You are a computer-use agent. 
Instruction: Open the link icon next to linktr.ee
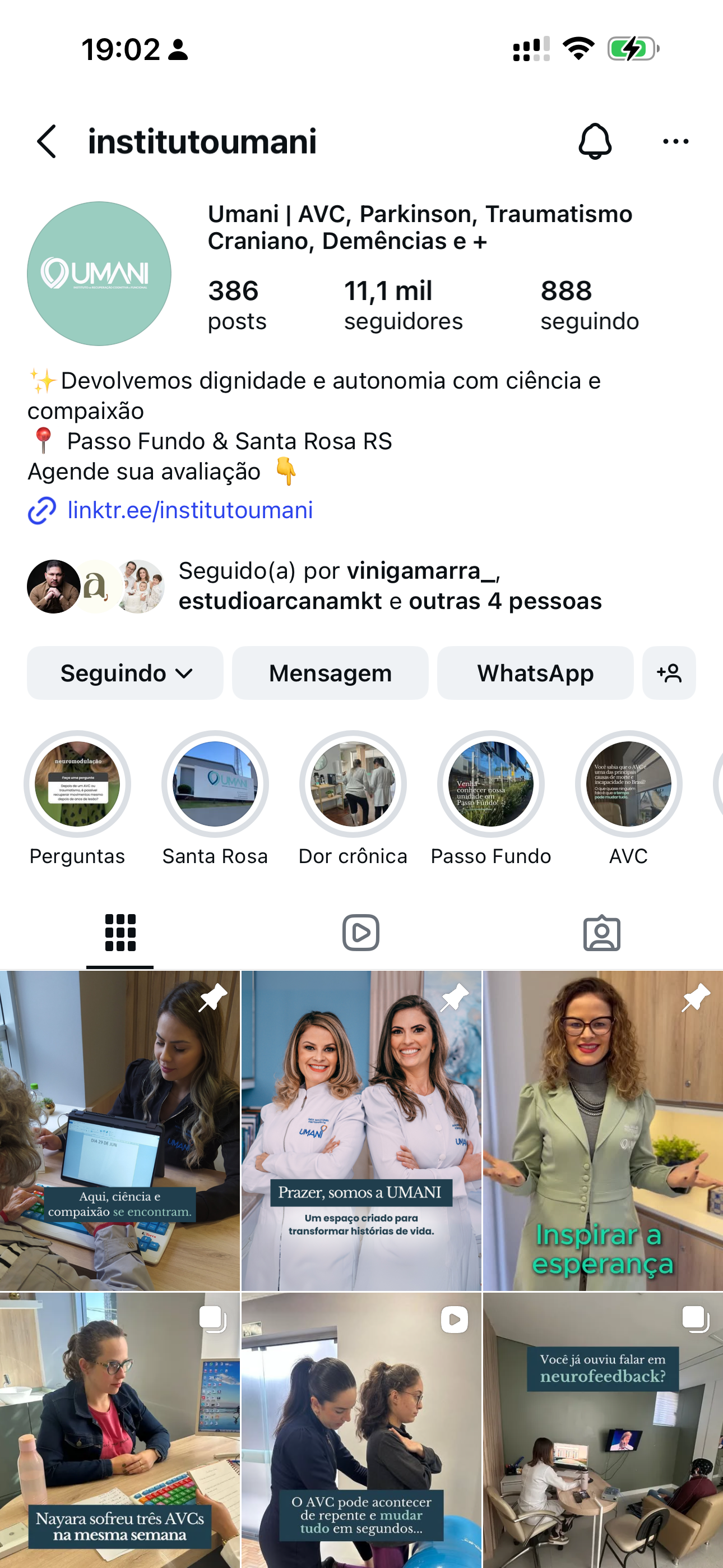40,509
